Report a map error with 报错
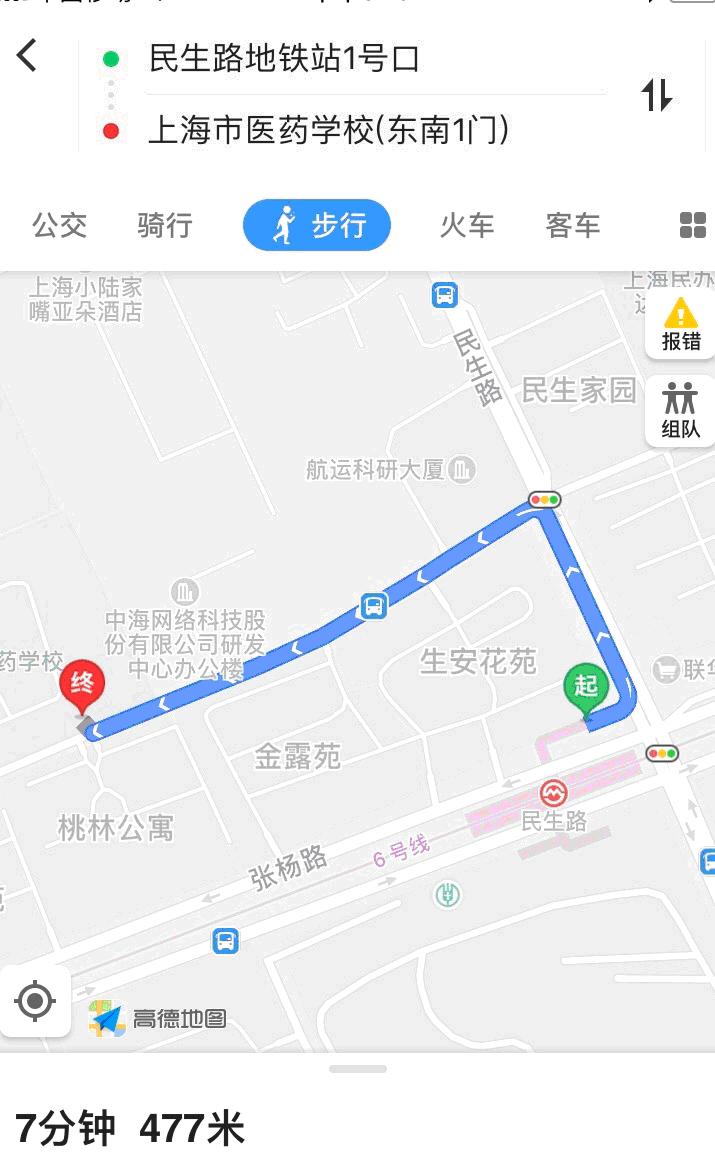 [681, 324]
